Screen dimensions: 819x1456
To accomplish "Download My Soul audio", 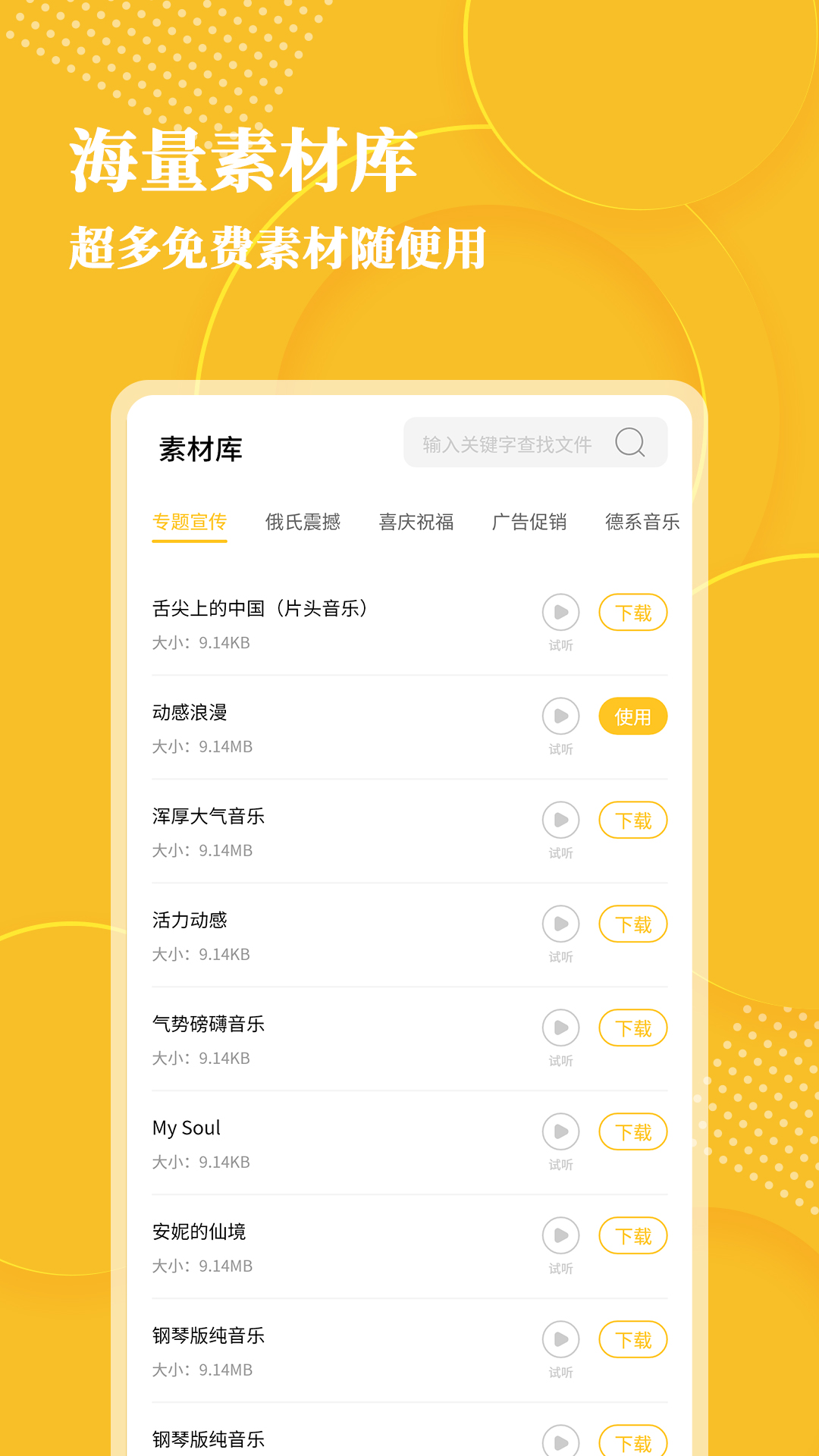I will click(633, 1131).
